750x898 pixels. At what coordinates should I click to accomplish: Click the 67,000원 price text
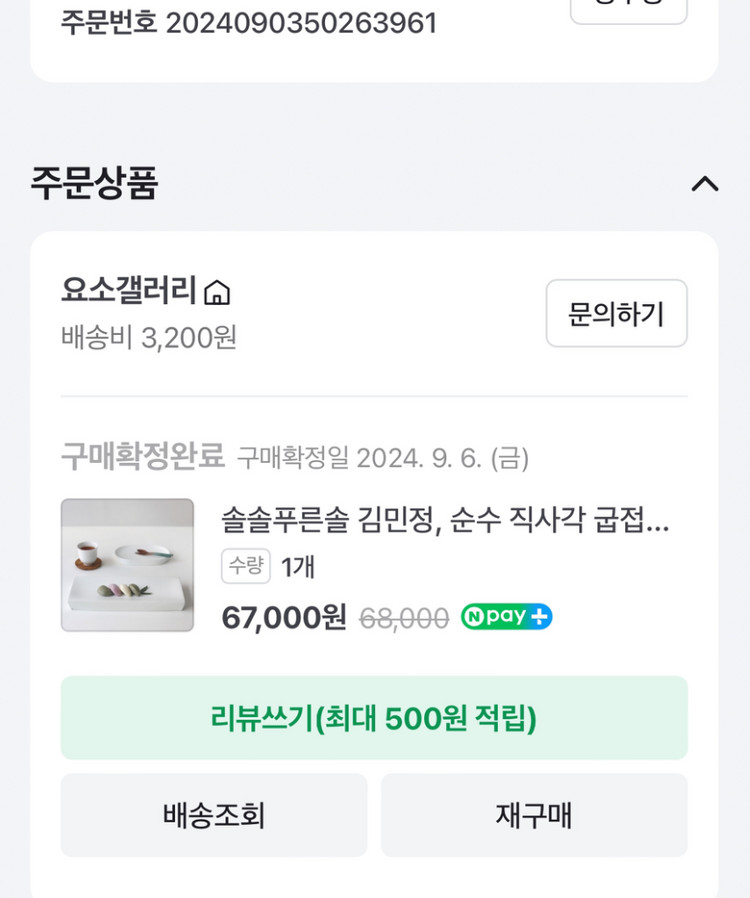pos(283,617)
